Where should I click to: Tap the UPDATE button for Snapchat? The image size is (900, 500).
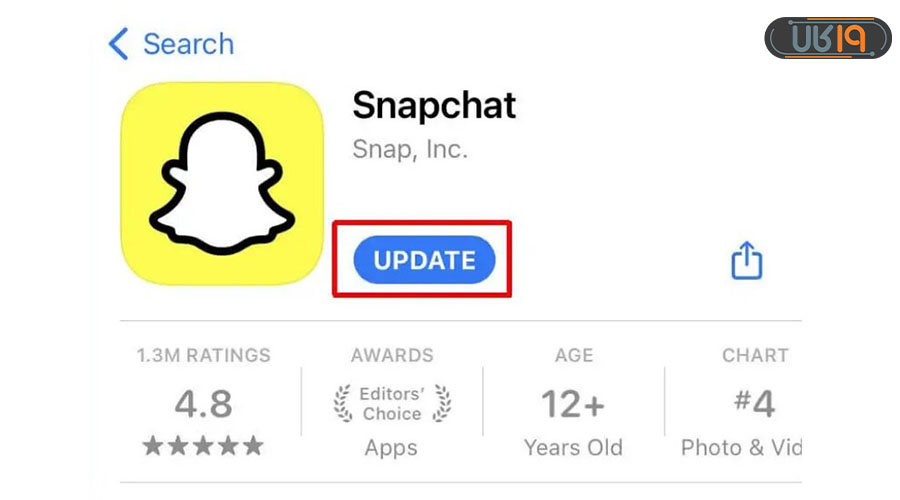424,260
